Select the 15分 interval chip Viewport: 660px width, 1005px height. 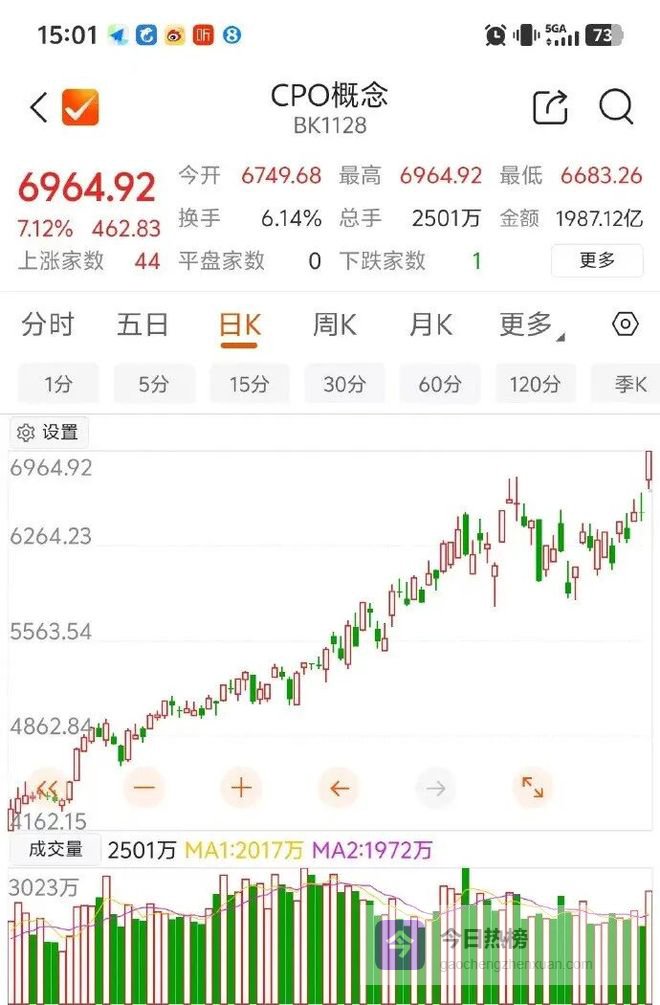click(249, 384)
